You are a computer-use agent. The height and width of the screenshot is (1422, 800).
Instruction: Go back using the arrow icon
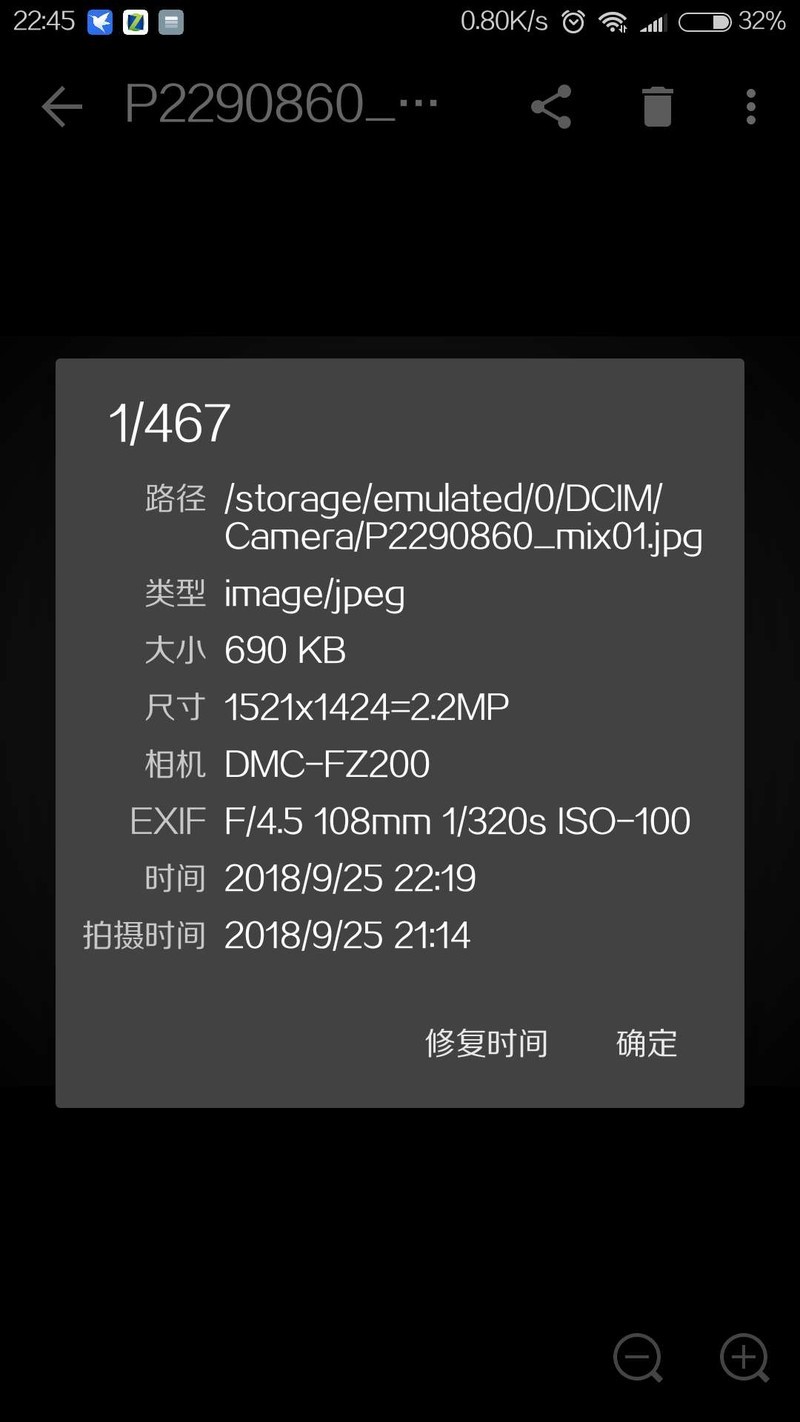(61, 107)
